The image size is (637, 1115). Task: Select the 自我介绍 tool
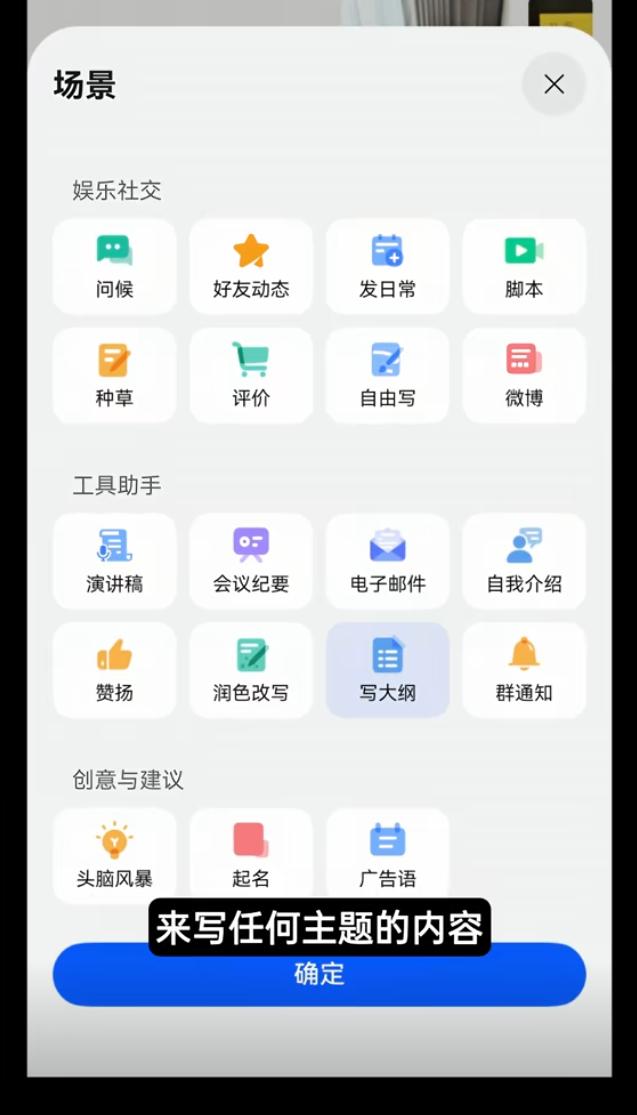524,561
